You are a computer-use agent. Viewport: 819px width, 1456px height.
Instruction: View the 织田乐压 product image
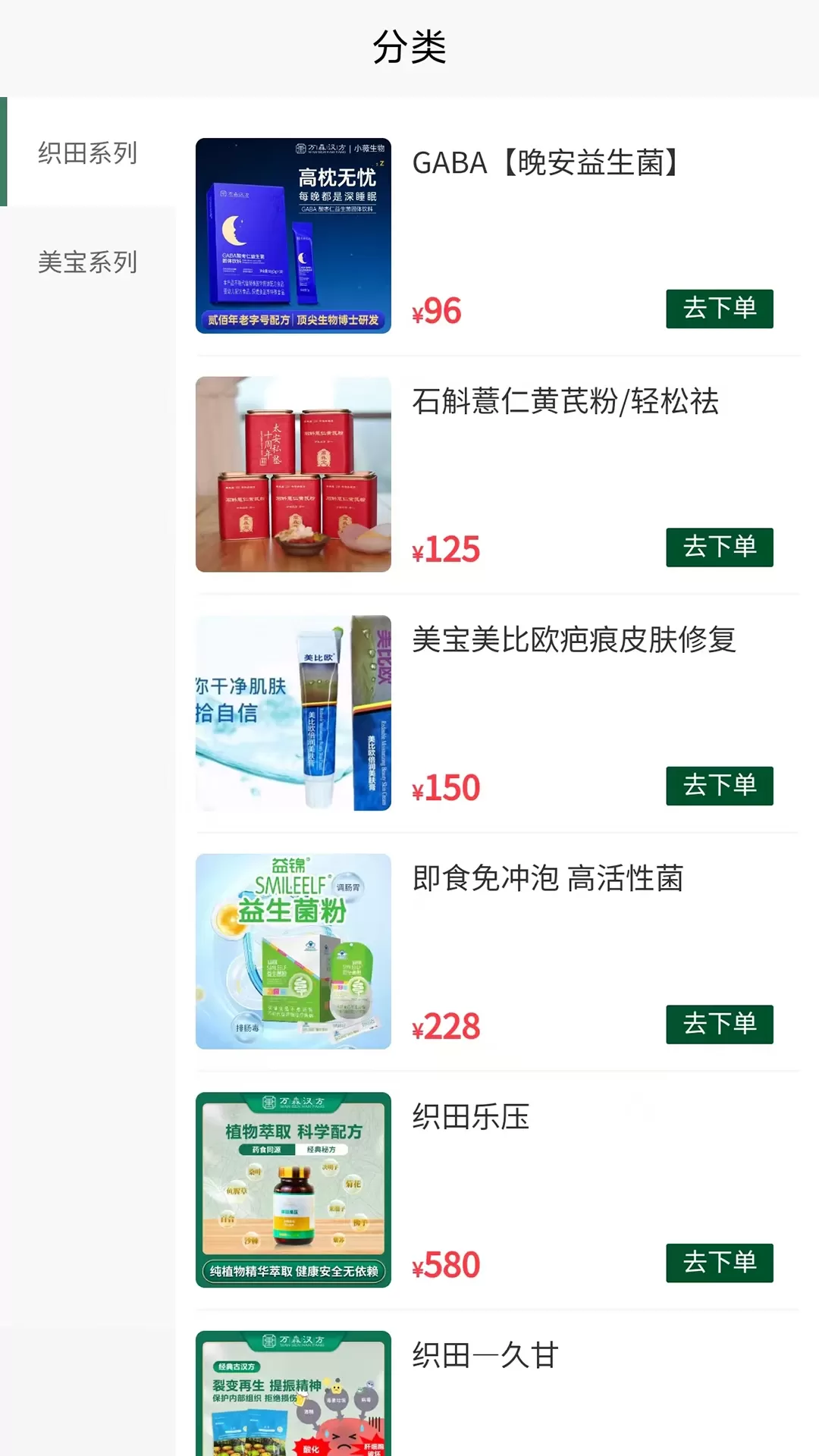[293, 1190]
